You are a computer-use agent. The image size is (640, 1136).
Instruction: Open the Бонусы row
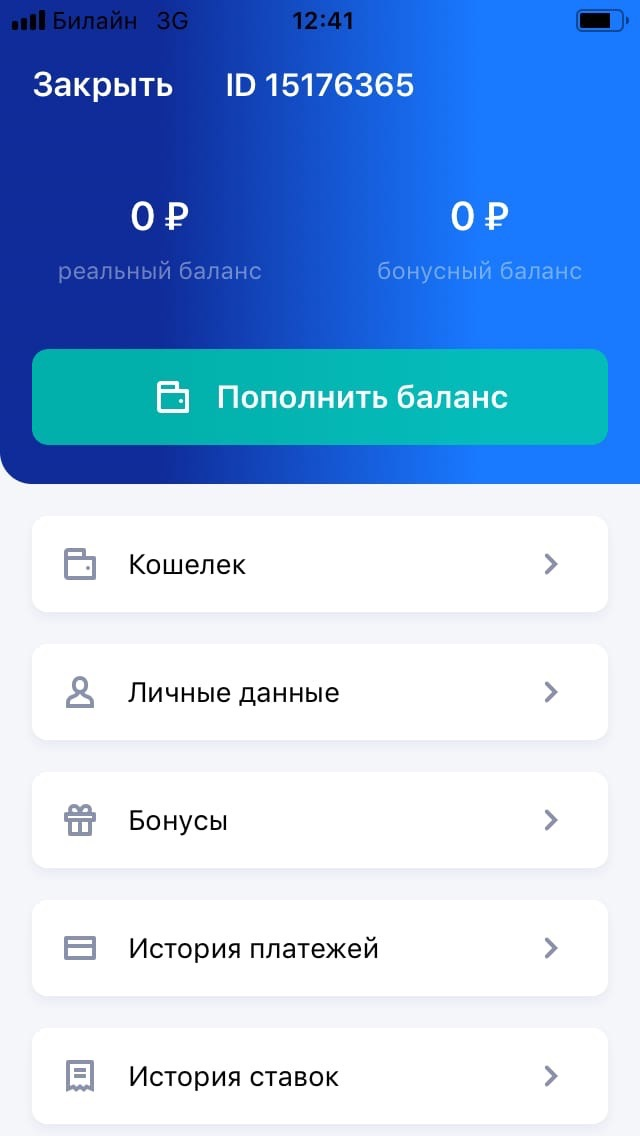coord(320,820)
